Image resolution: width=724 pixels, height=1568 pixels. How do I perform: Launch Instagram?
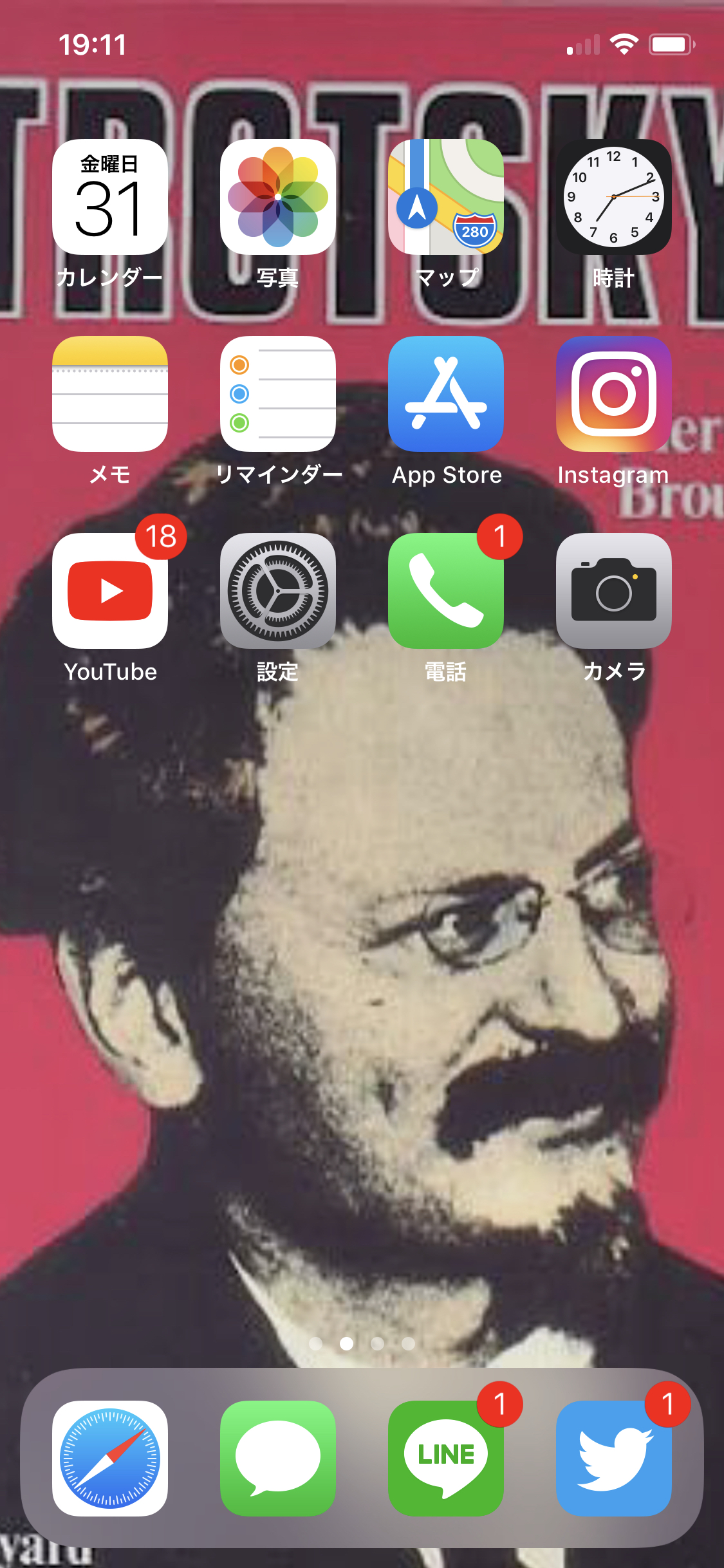click(x=614, y=394)
